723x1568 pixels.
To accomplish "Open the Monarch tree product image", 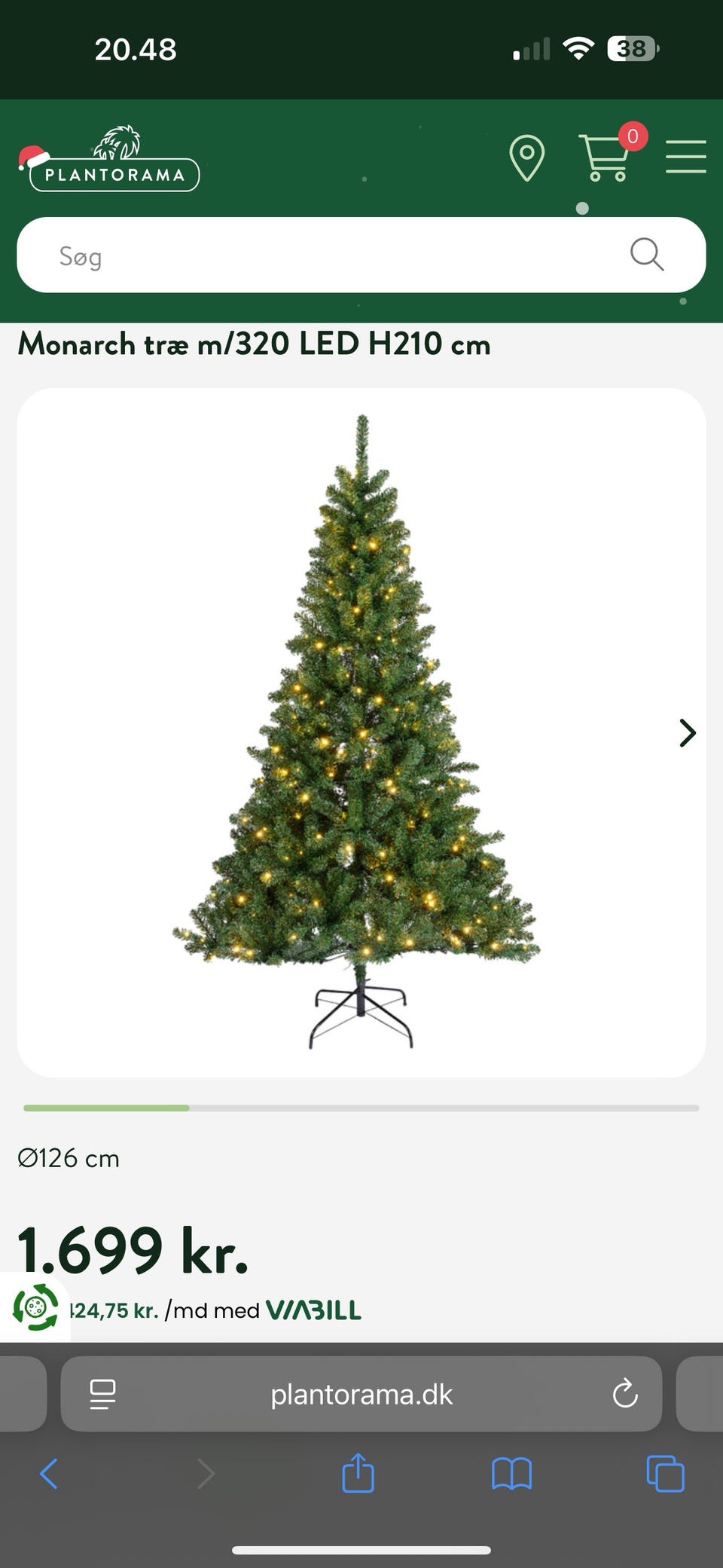I will coord(357,732).
